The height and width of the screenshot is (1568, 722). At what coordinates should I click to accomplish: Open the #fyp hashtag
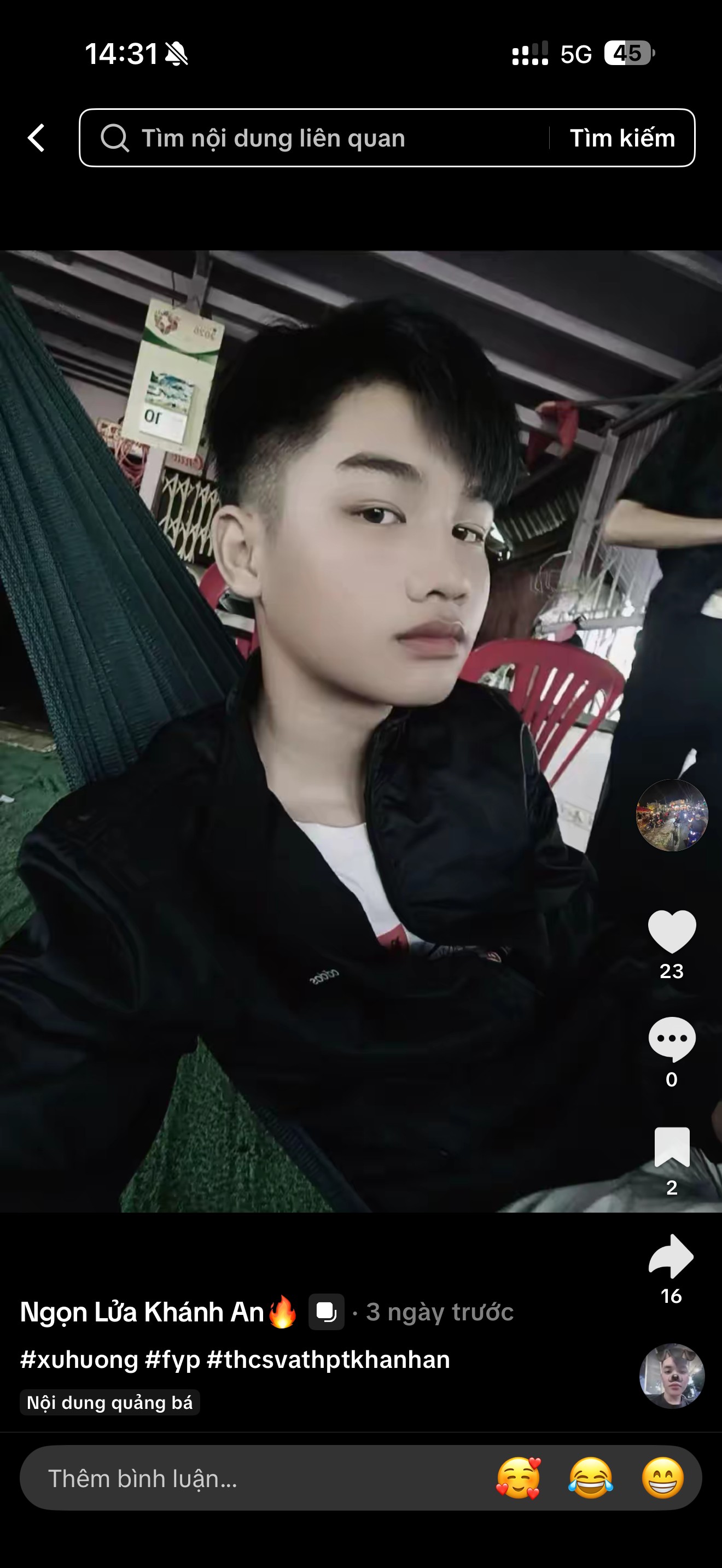pos(172,1359)
